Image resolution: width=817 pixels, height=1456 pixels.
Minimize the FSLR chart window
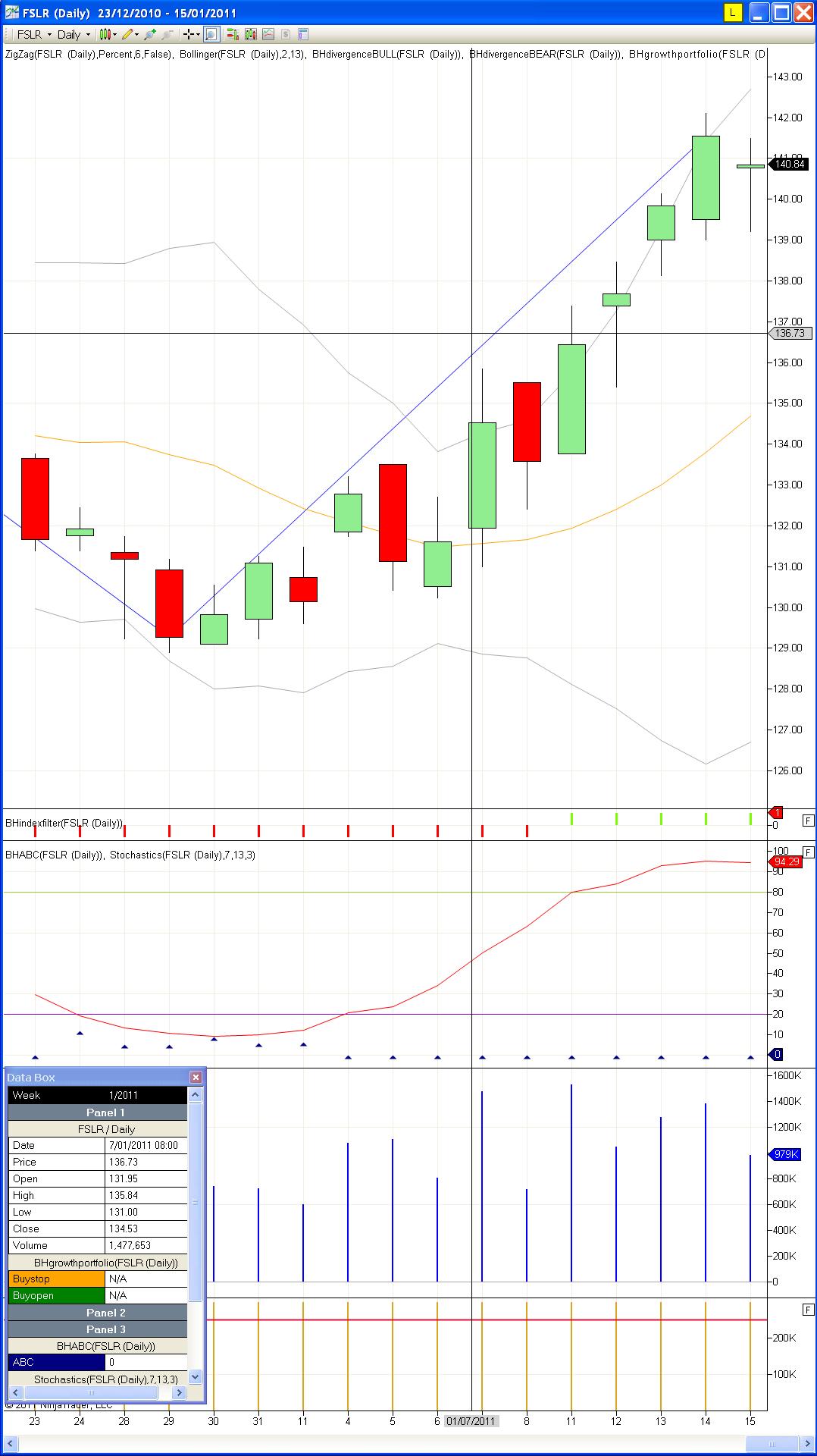click(760, 12)
